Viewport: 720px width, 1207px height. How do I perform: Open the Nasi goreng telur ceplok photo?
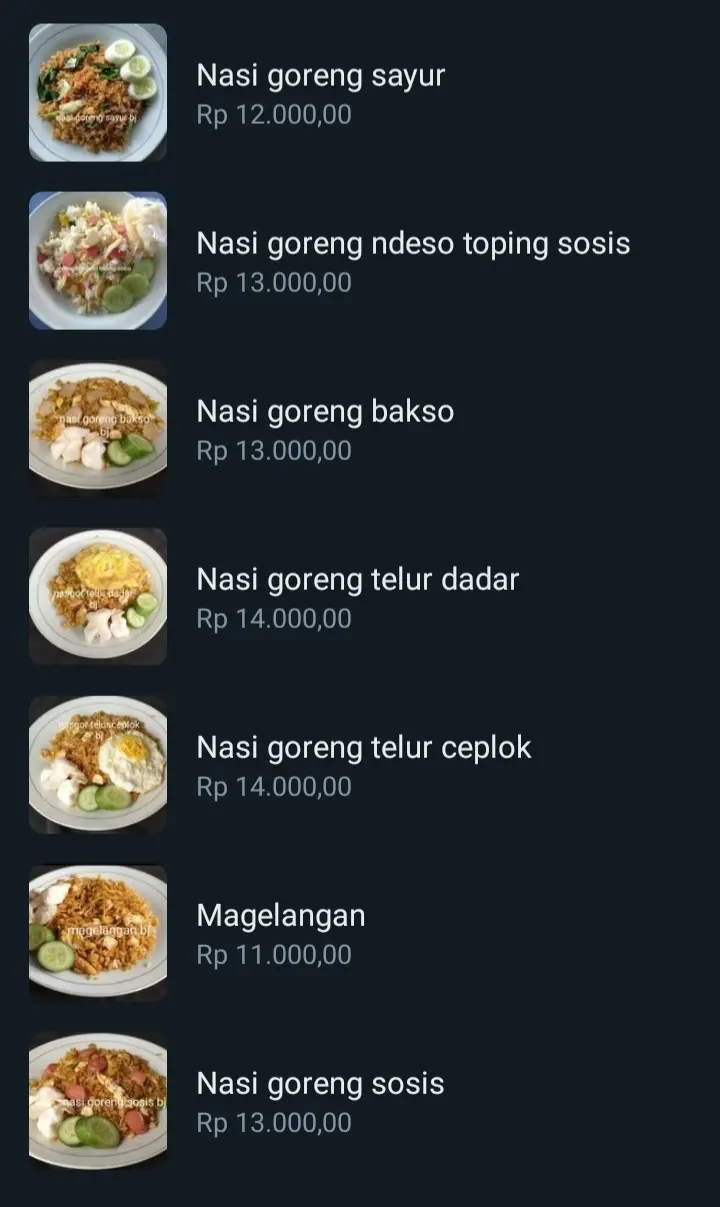pos(97,764)
